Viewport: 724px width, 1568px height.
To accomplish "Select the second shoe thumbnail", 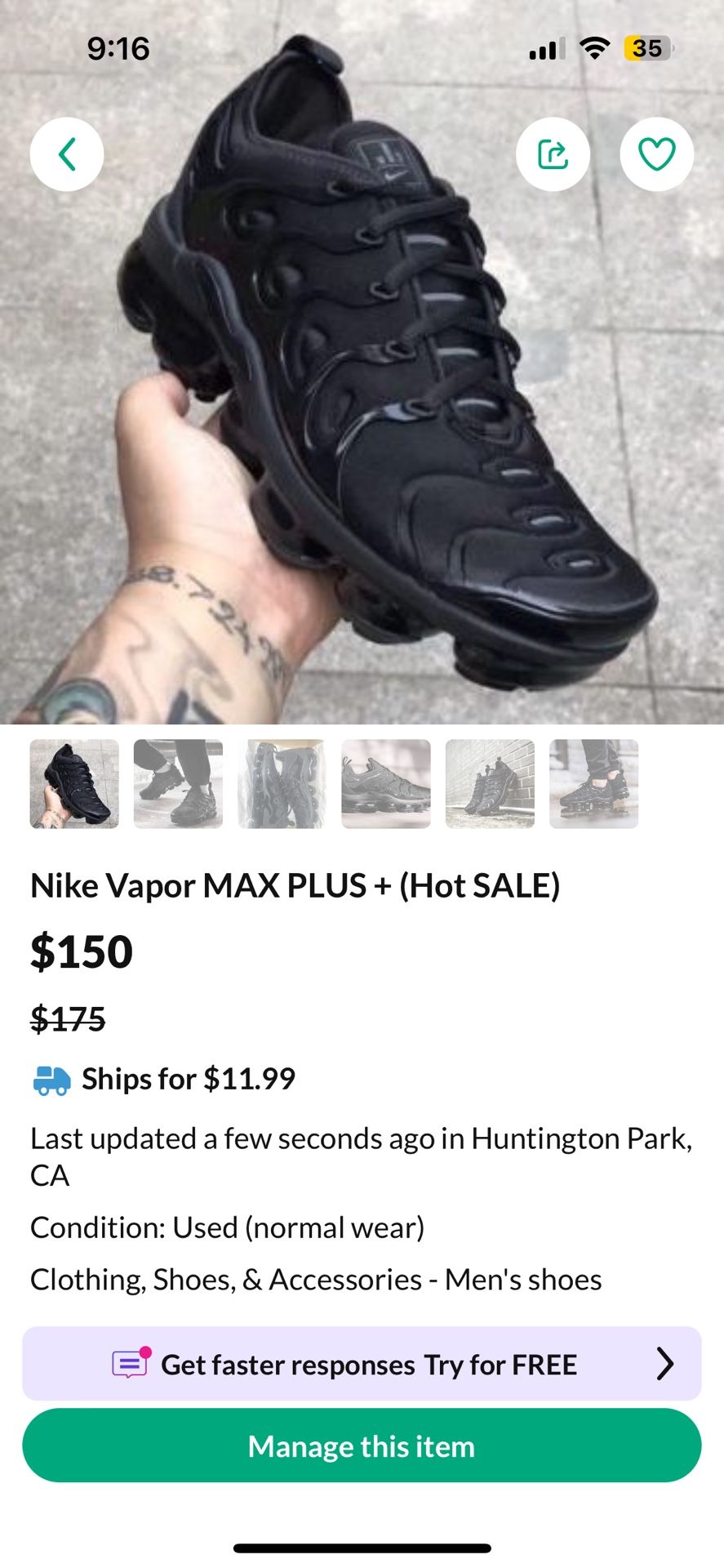I will coord(177,783).
